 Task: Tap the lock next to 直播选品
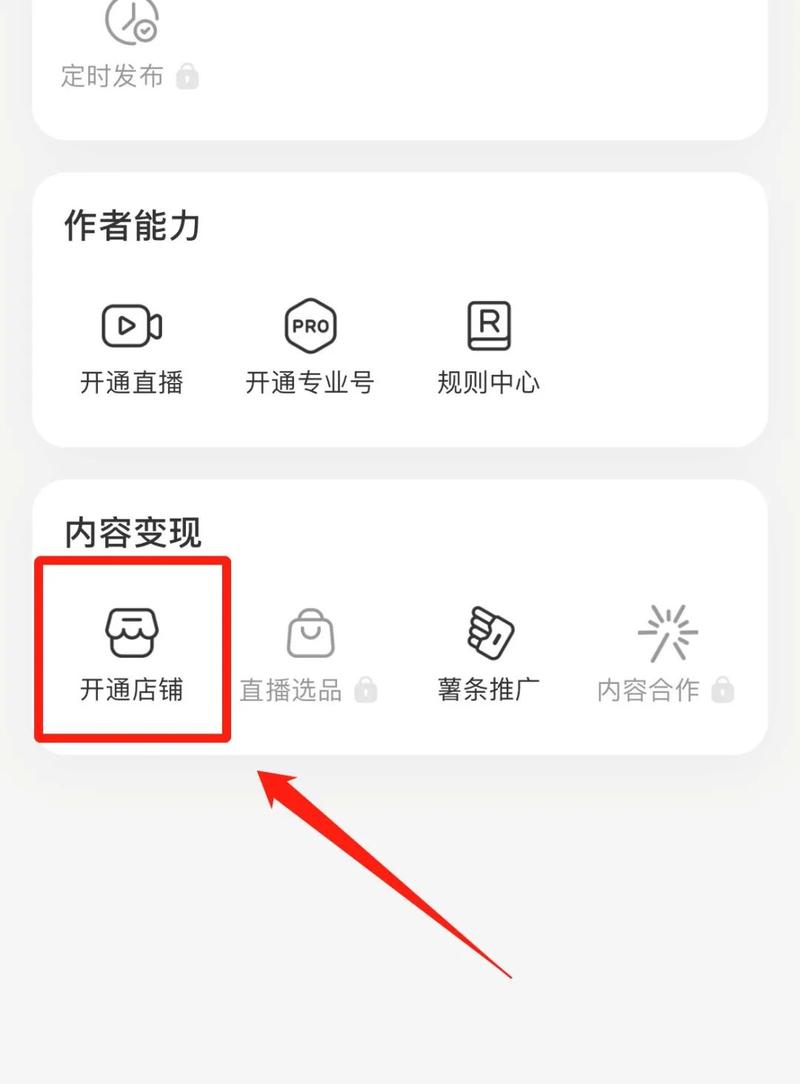367,691
